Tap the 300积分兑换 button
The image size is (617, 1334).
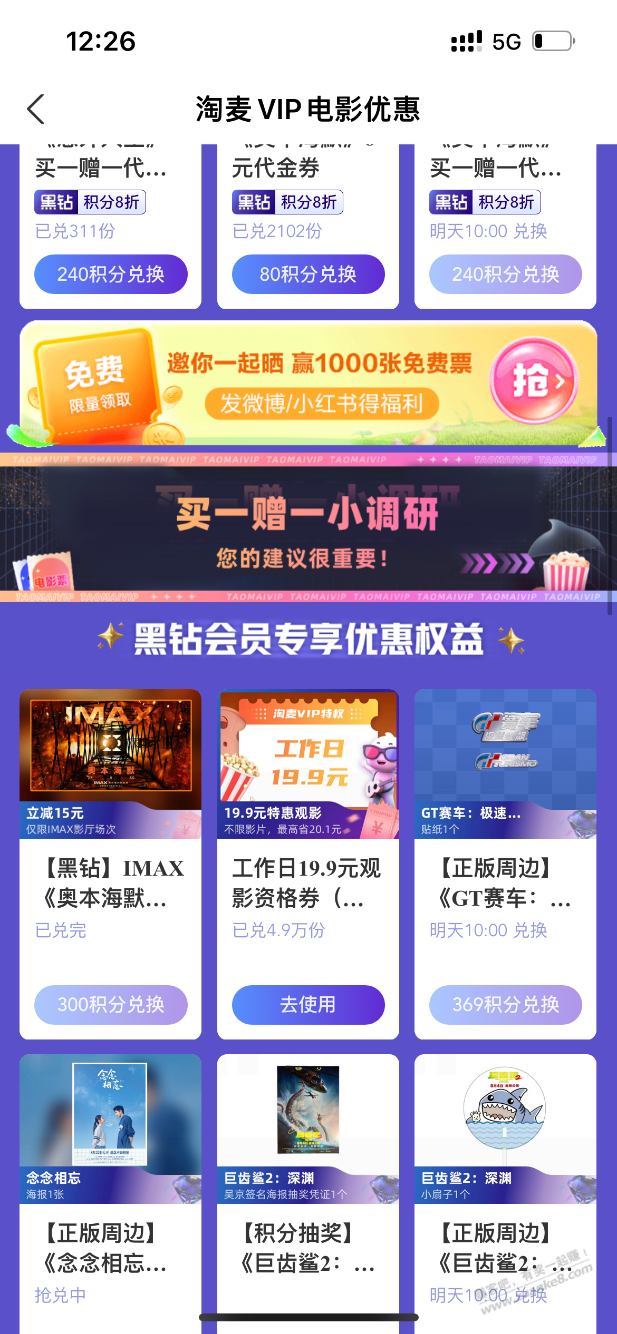(110, 1005)
